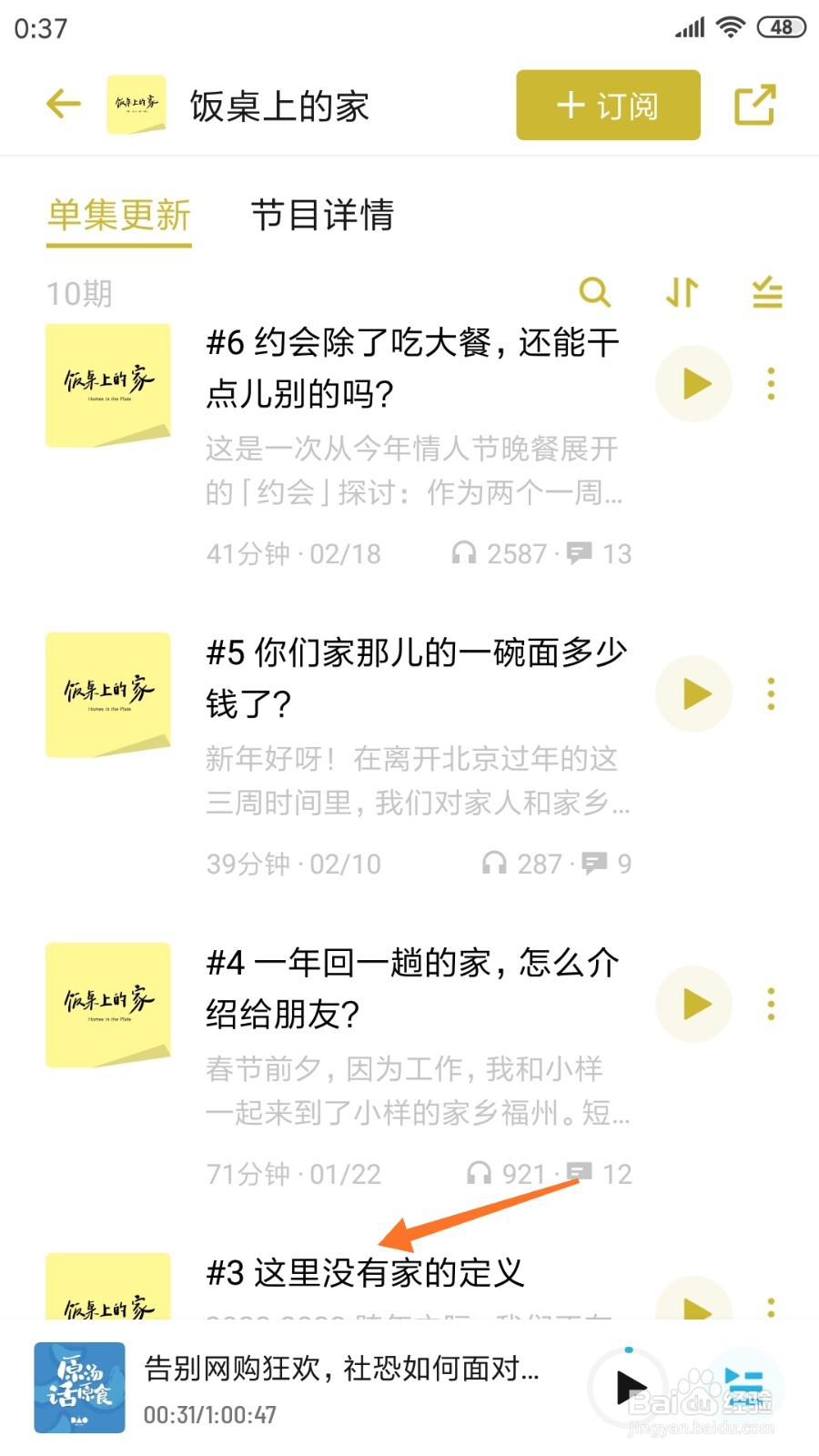Image resolution: width=819 pixels, height=1456 pixels.
Task: Open the multi-select list icon
Action: (767, 292)
